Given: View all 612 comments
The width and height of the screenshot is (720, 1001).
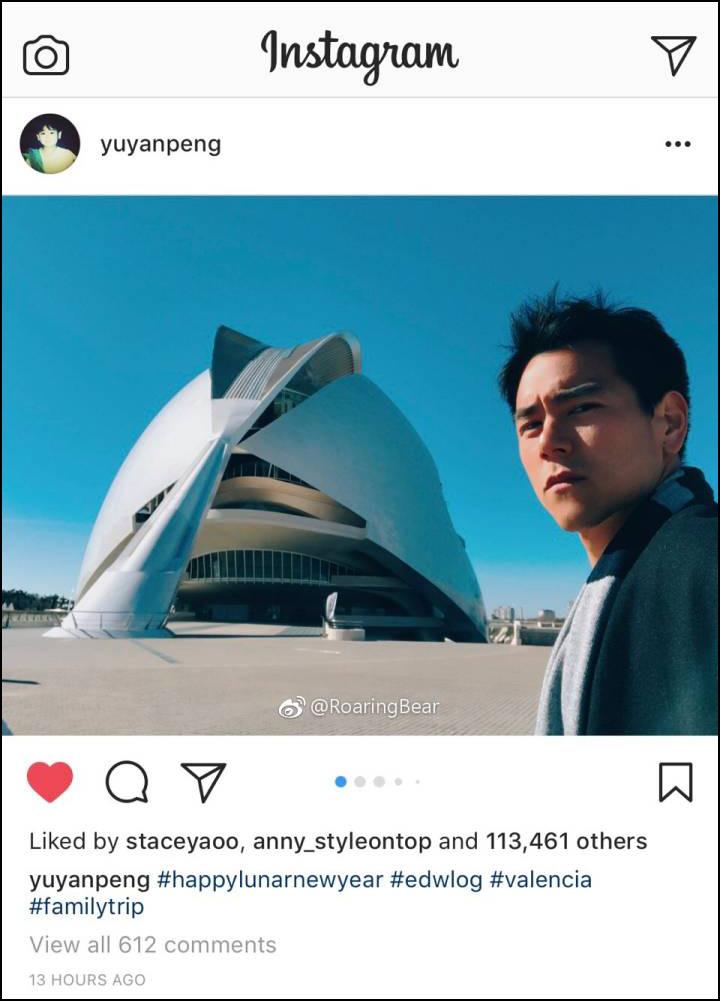Looking at the screenshot, I should [x=153, y=945].
